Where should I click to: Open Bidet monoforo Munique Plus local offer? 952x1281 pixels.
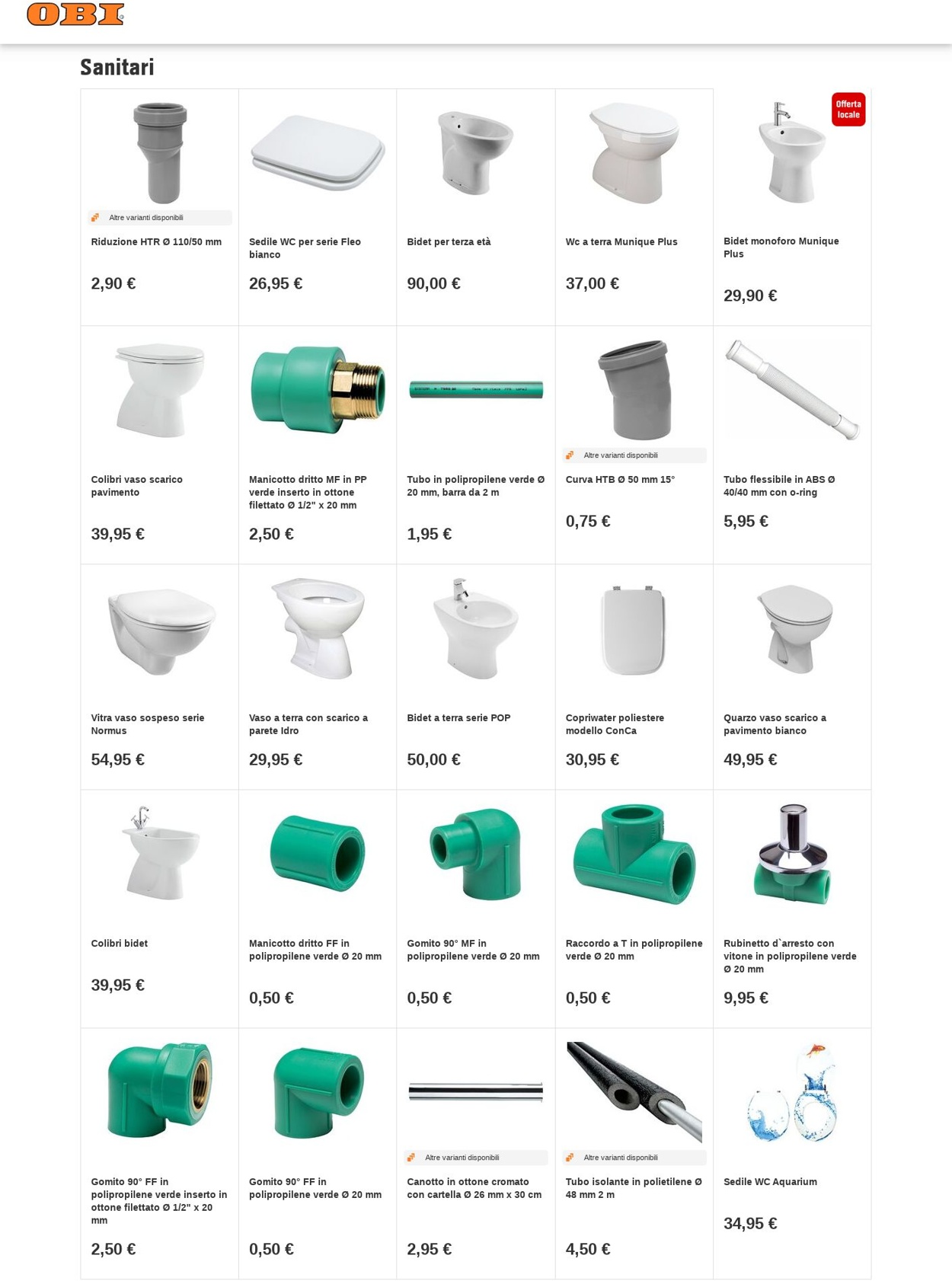click(781, 247)
